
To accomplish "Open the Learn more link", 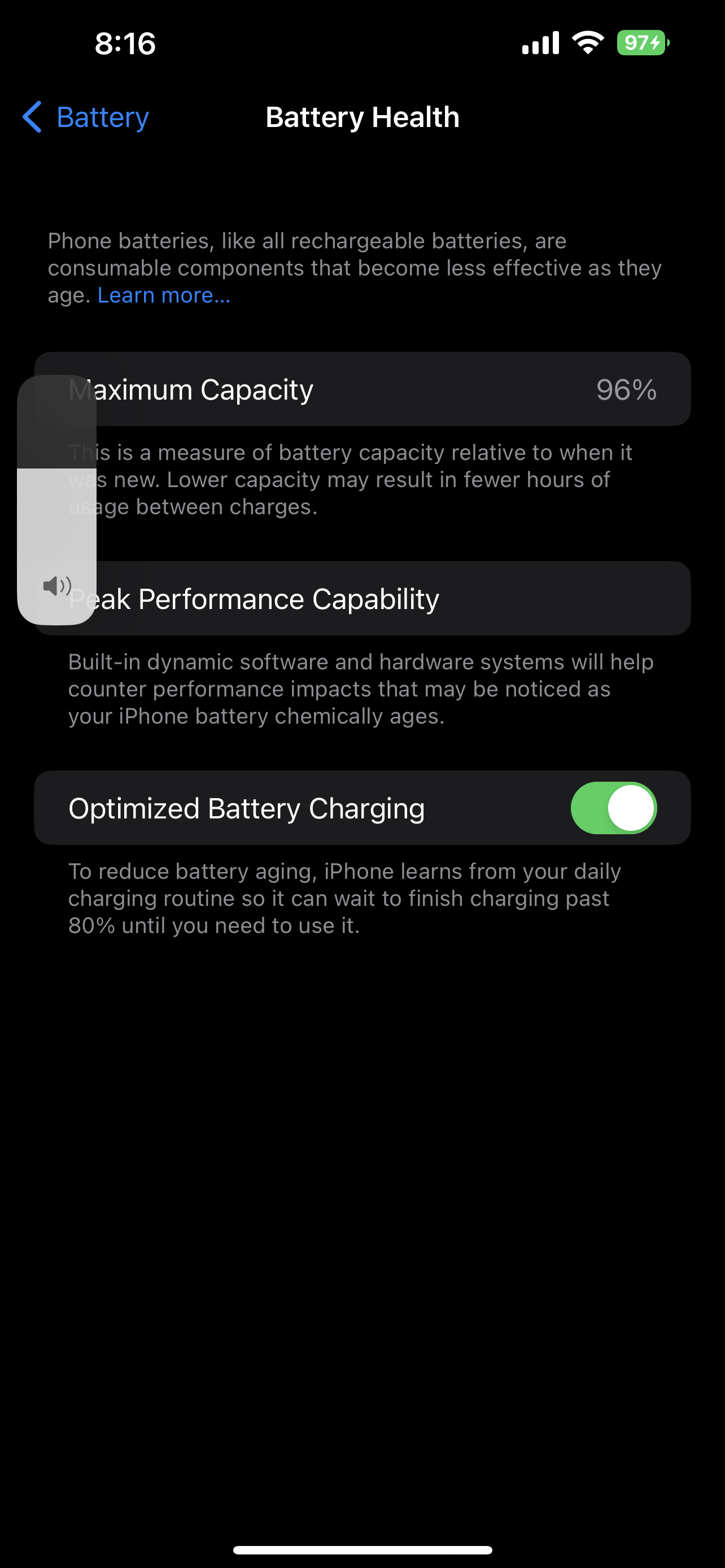I will (x=163, y=295).
